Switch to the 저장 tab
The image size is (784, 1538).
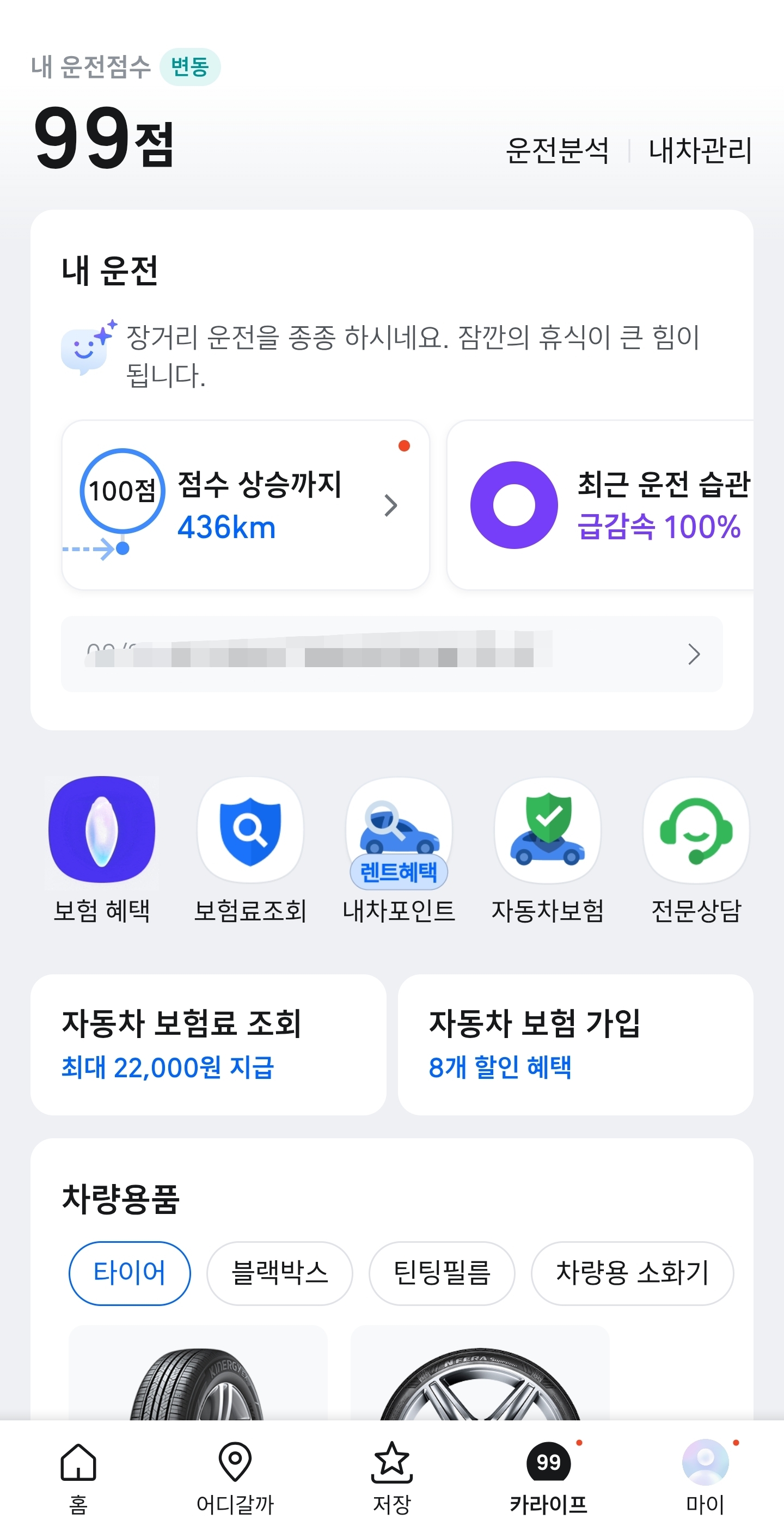tap(392, 1478)
